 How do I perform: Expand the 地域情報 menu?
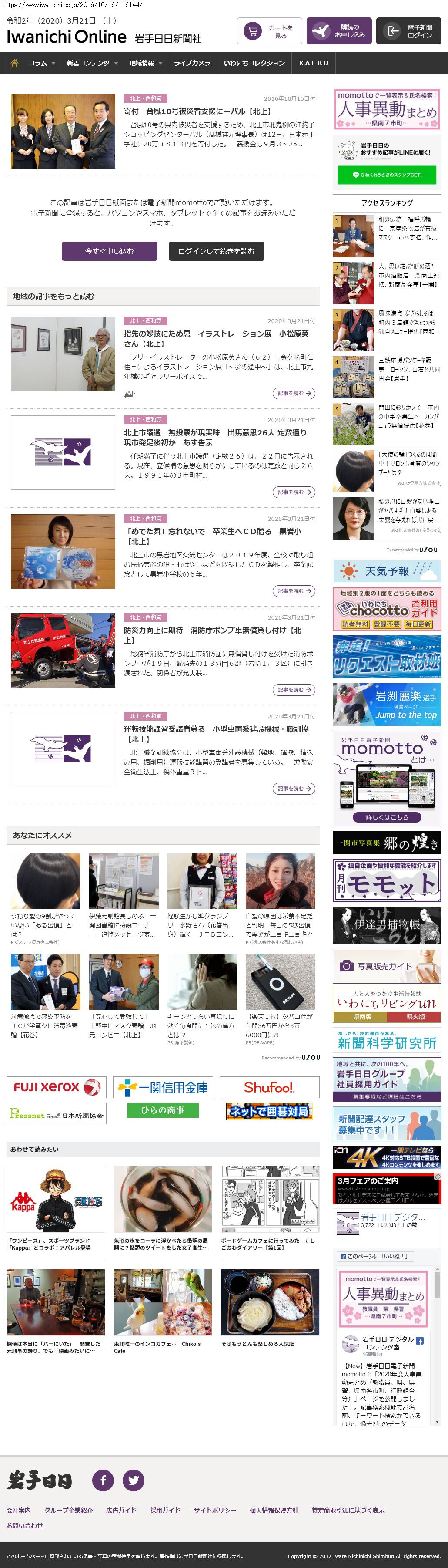click(x=145, y=63)
